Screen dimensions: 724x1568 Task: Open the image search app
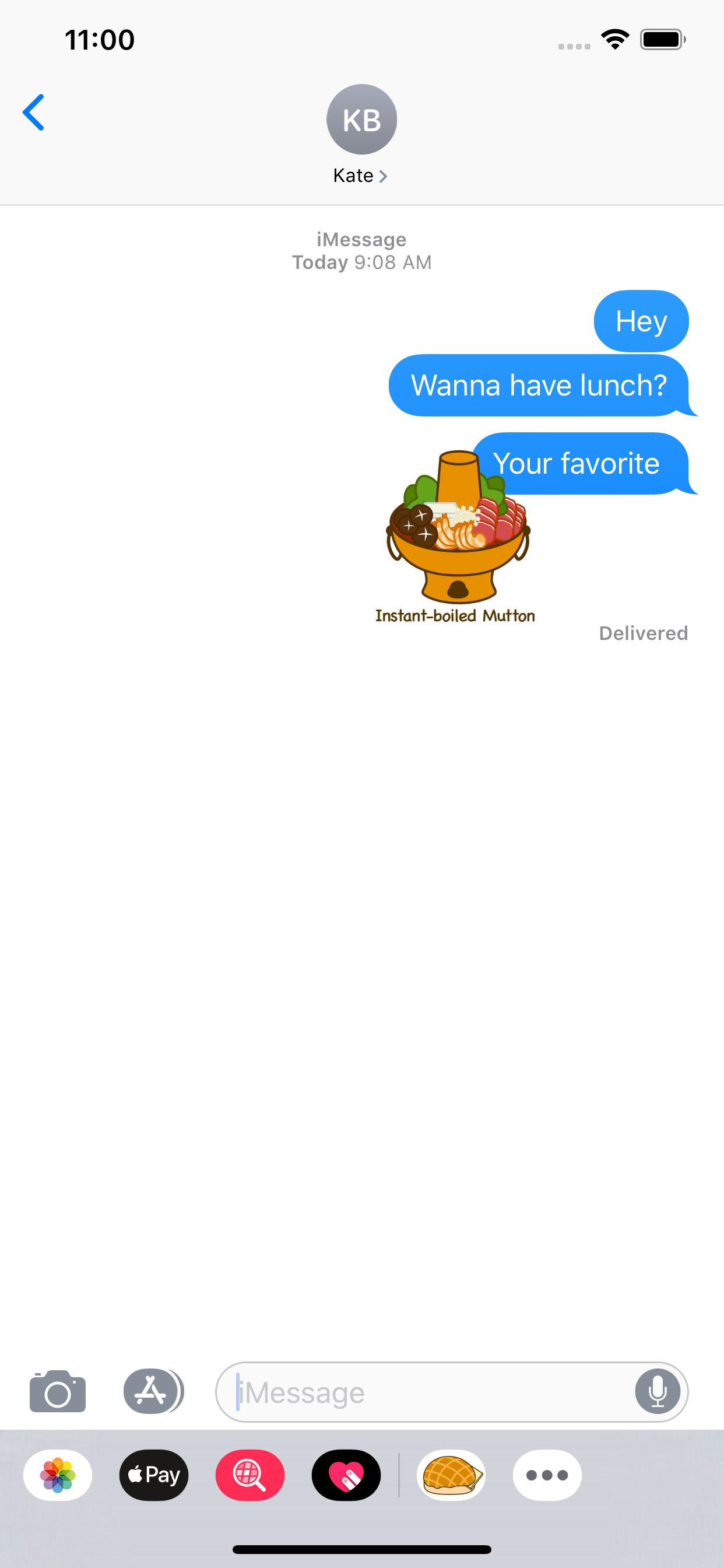pyautogui.click(x=250, y=1475)
